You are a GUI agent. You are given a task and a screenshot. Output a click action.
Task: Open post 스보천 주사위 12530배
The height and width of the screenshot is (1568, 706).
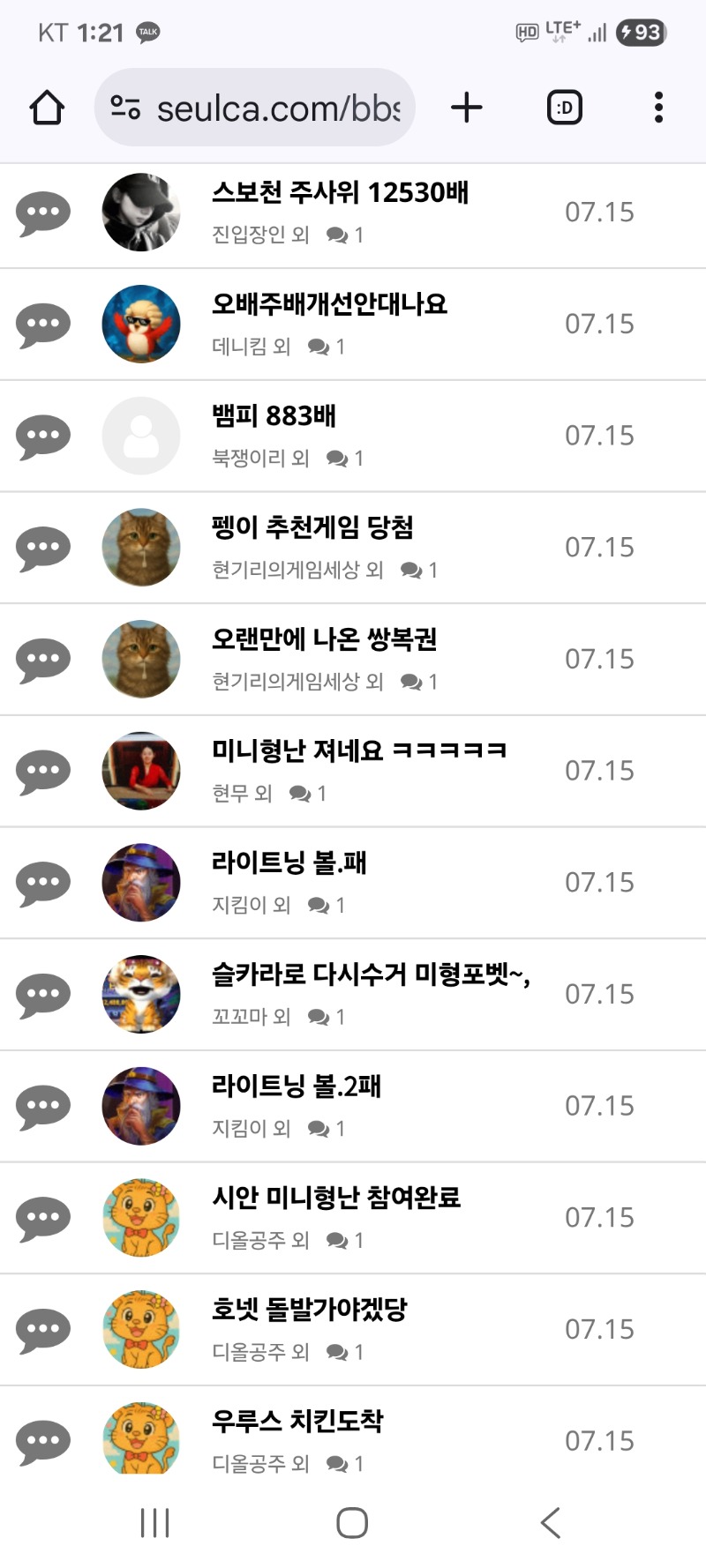340,193
